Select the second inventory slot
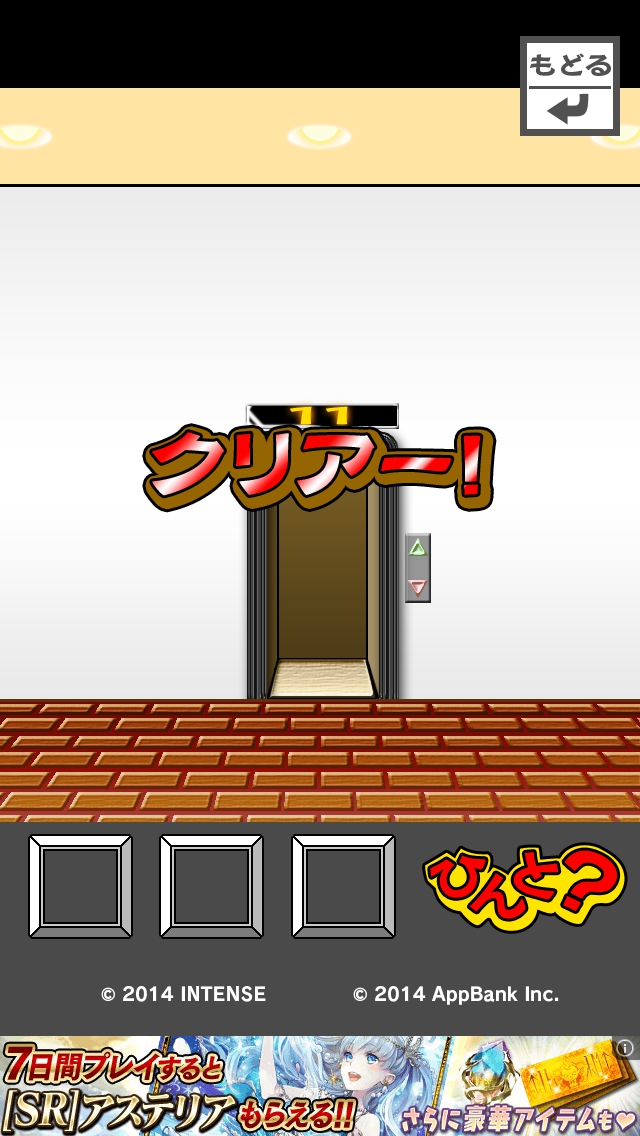 211,886
